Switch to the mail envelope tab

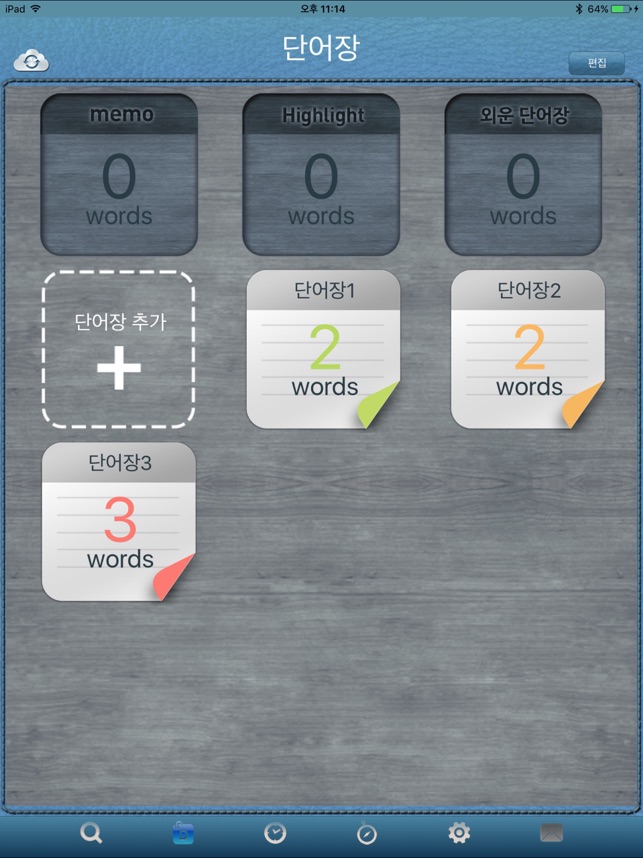pyautogui.click(x=551, y=833)
